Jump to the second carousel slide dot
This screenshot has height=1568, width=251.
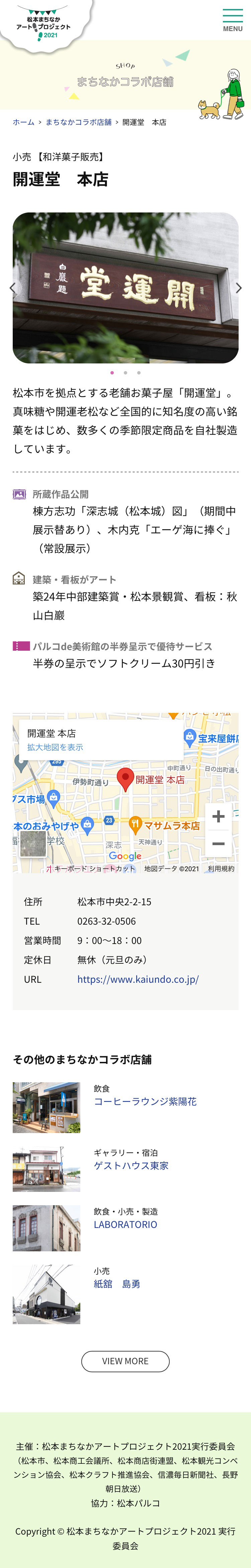click(x=125, y=372)
